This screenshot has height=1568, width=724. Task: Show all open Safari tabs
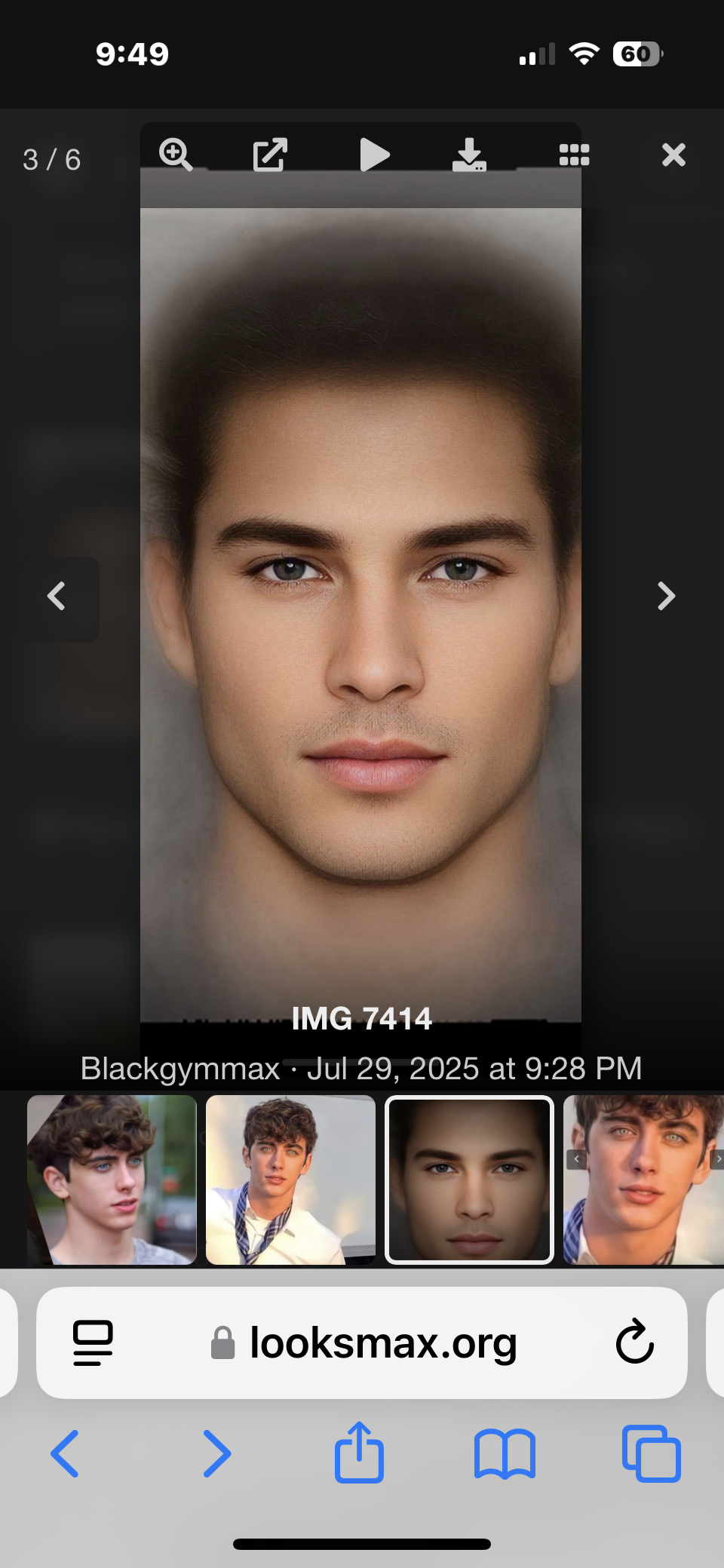pyautogui.click(x=651, y=1453)
